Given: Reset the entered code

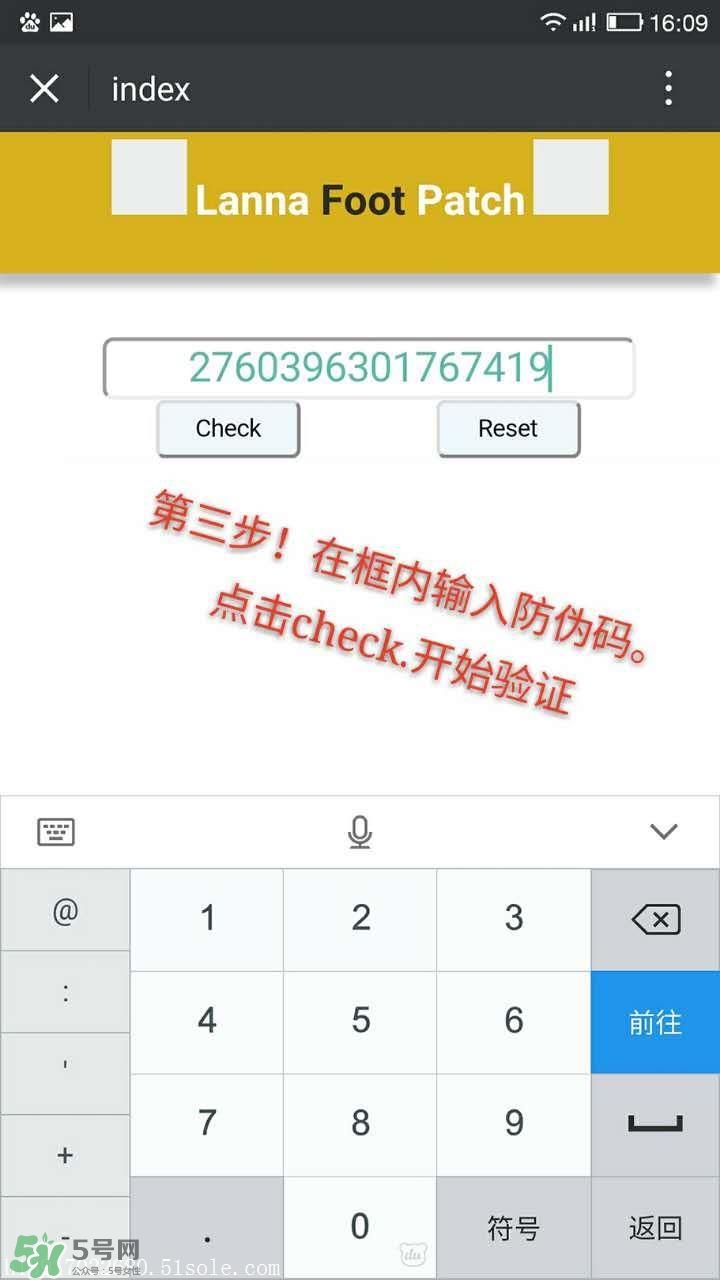Looking at the screenshot, I should [508, 429].
